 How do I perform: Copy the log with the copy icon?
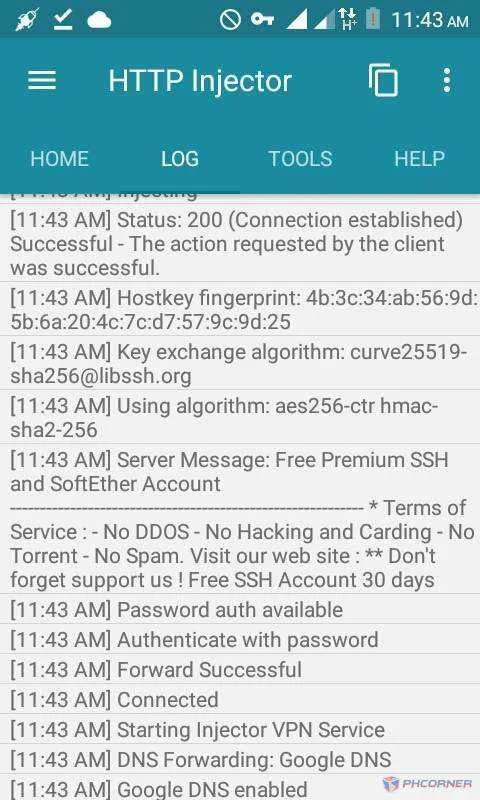[x=383, y=81]
